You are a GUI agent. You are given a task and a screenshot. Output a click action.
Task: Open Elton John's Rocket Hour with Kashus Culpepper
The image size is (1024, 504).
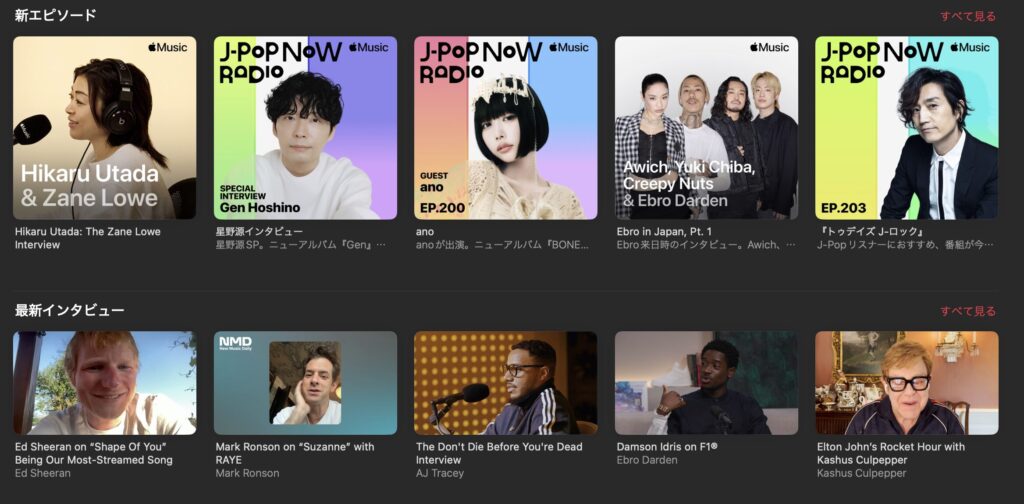906,383
